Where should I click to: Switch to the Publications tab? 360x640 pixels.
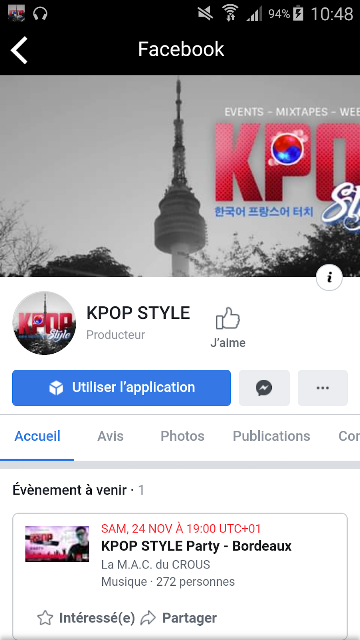tap(271, 436)
